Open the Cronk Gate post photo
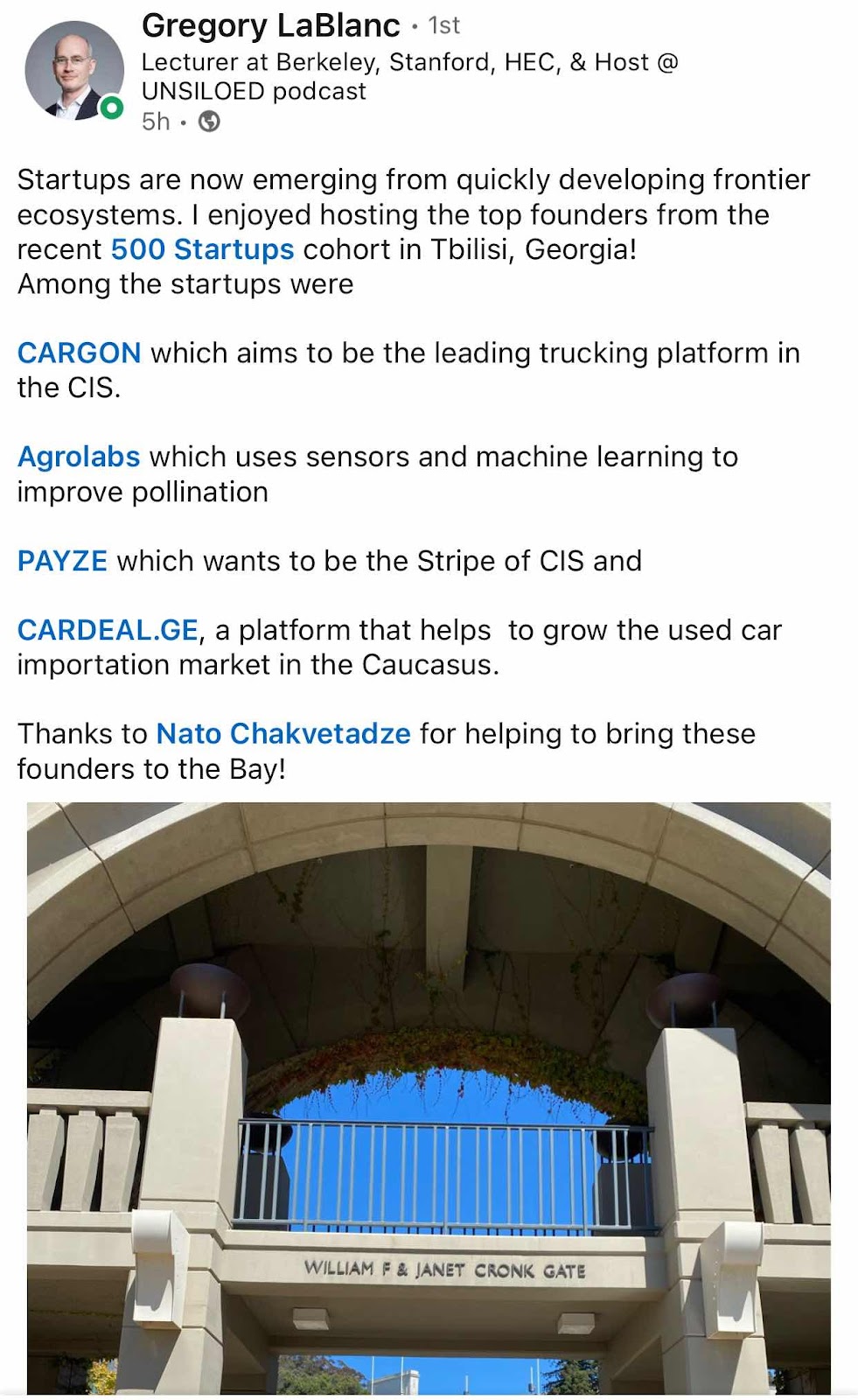This screenshot has height=1400, width=858. (429, 1098)
